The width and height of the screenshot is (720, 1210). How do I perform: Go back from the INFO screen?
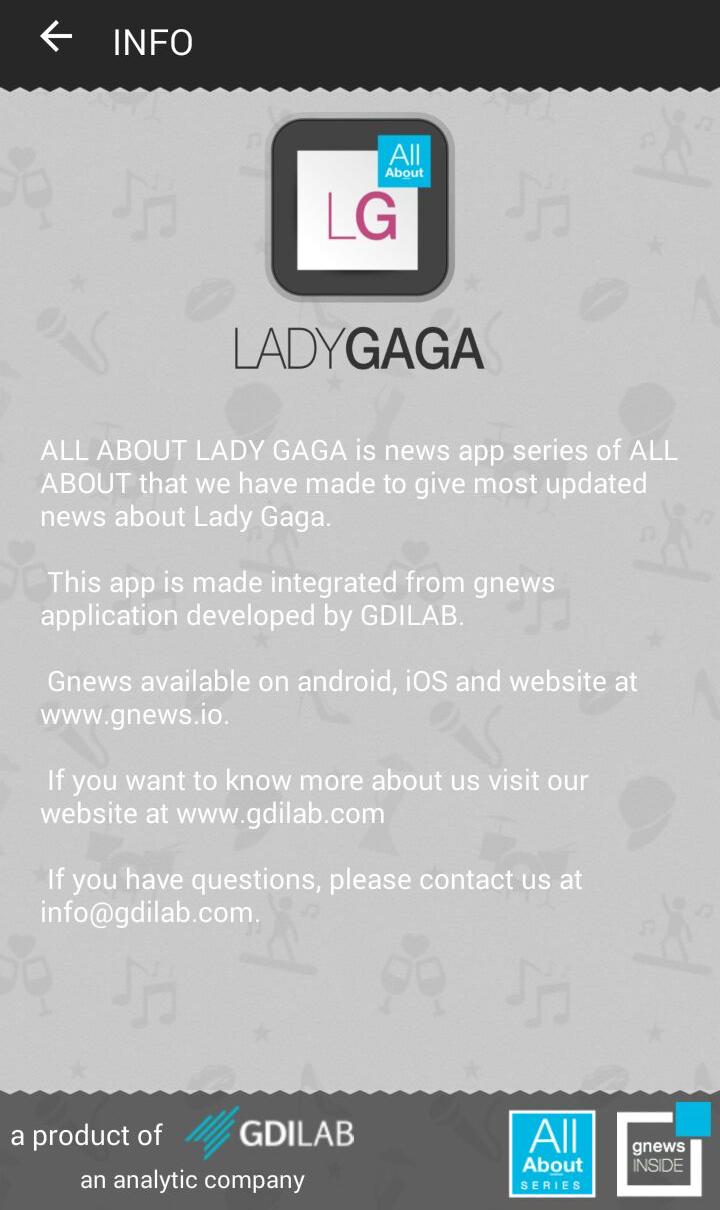56,38
